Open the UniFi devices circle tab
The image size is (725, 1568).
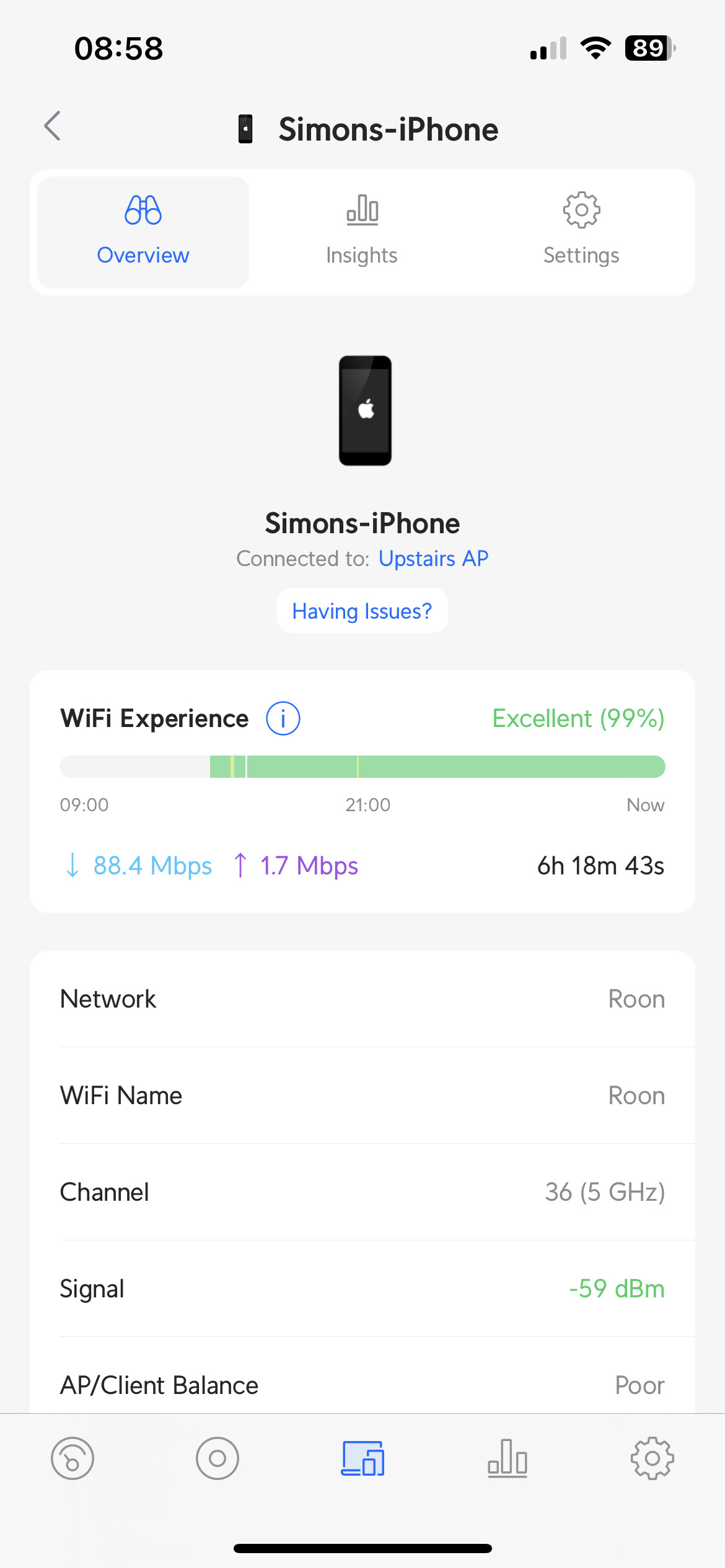[x=217, y=1458]
